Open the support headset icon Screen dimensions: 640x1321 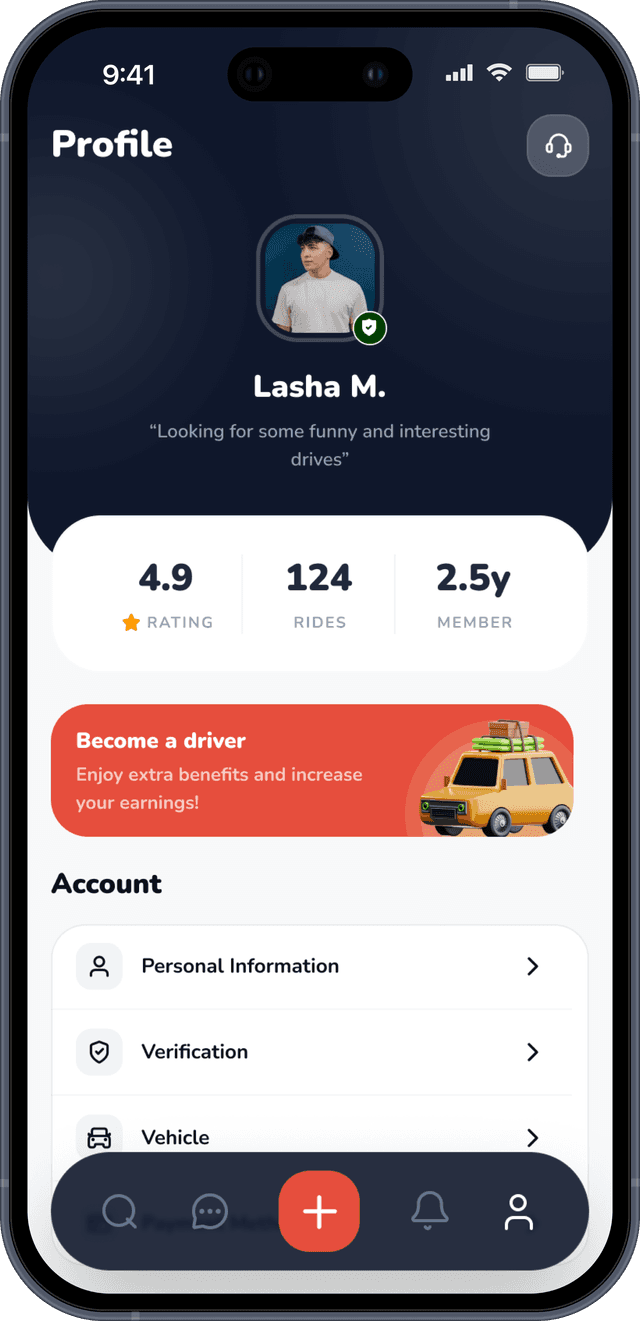558,147
